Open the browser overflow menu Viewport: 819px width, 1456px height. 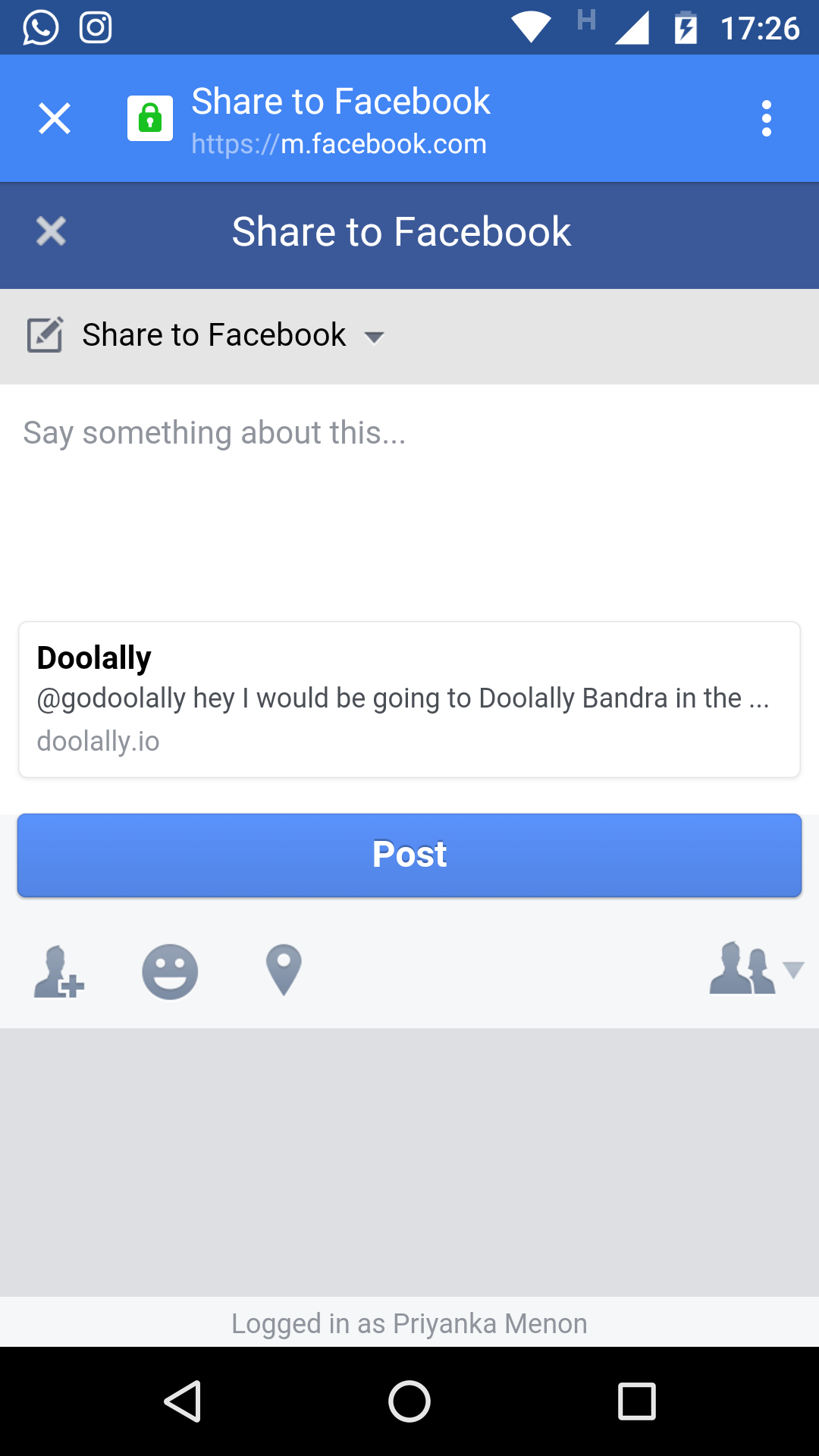tap(767, 118)
